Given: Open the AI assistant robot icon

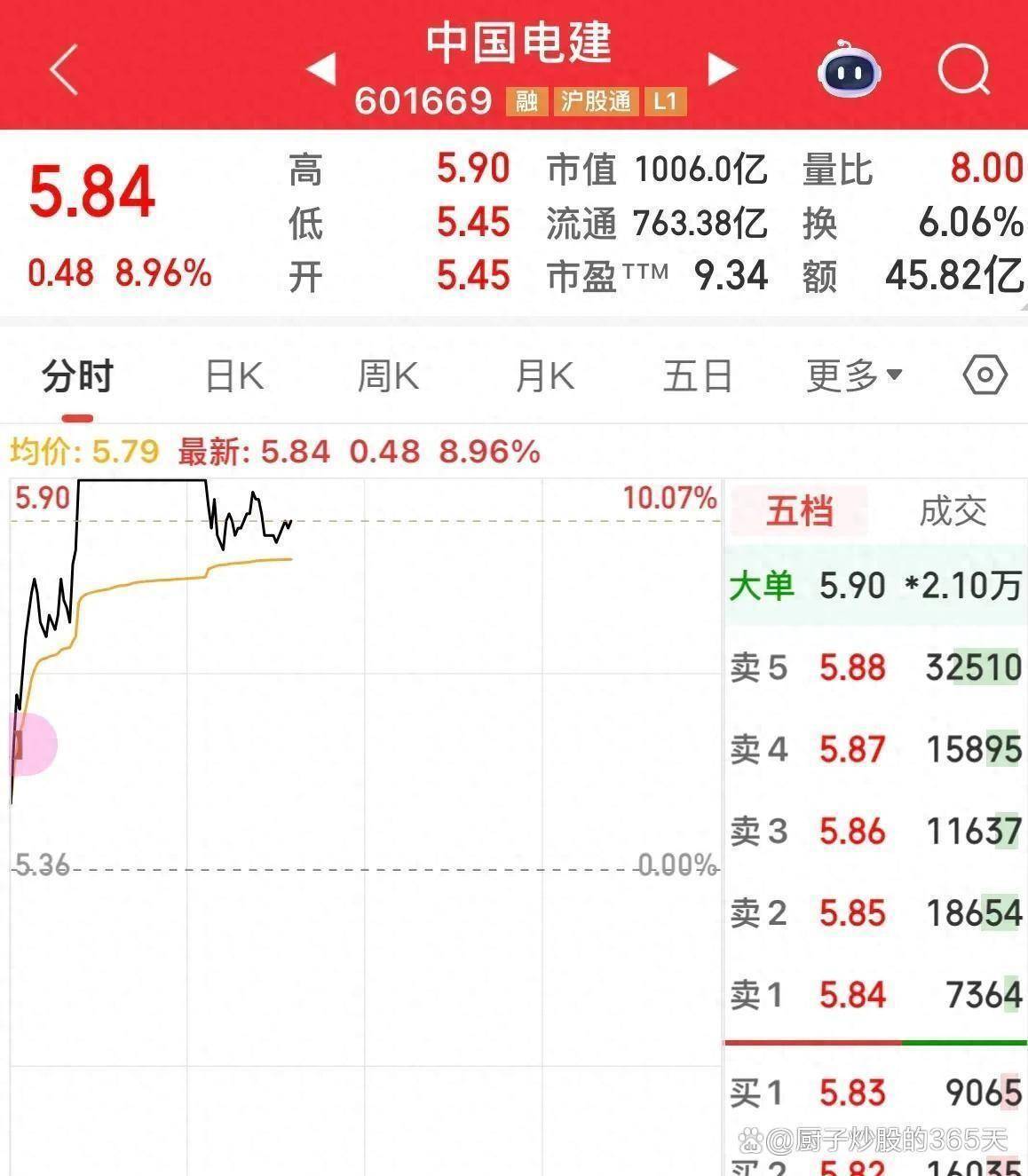Looking at the screenshot, I should [x=849, y=73].
